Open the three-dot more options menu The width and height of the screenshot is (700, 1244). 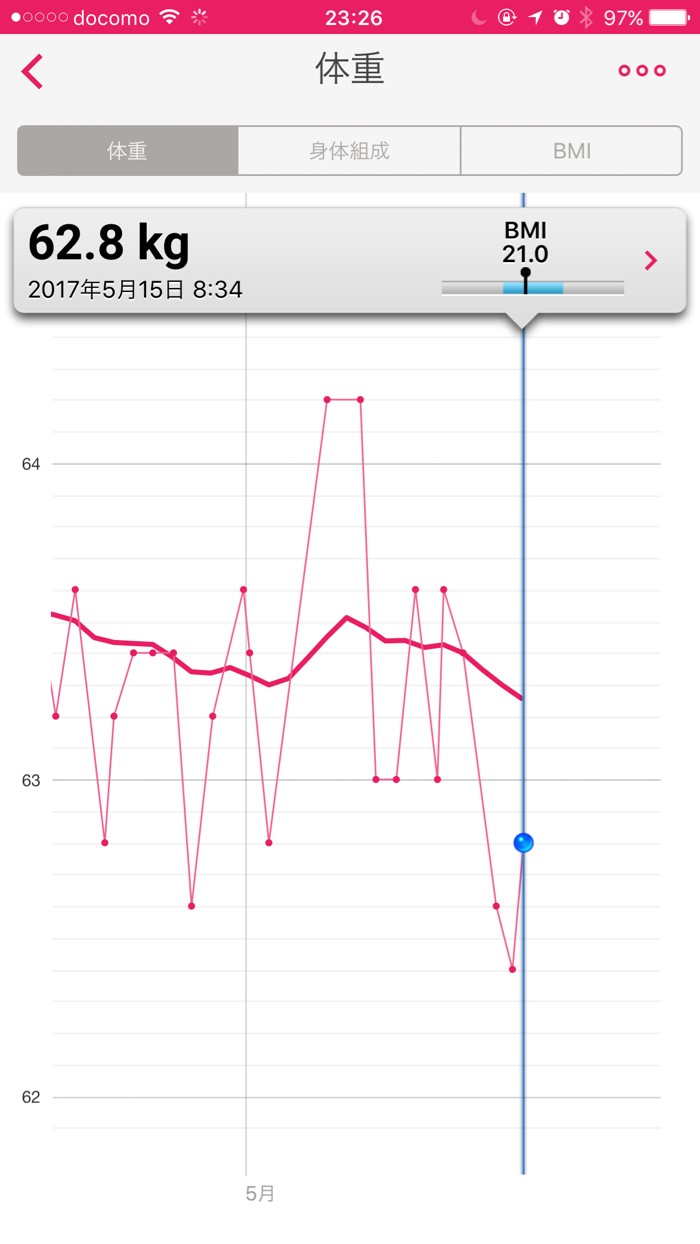coord(642,71)
